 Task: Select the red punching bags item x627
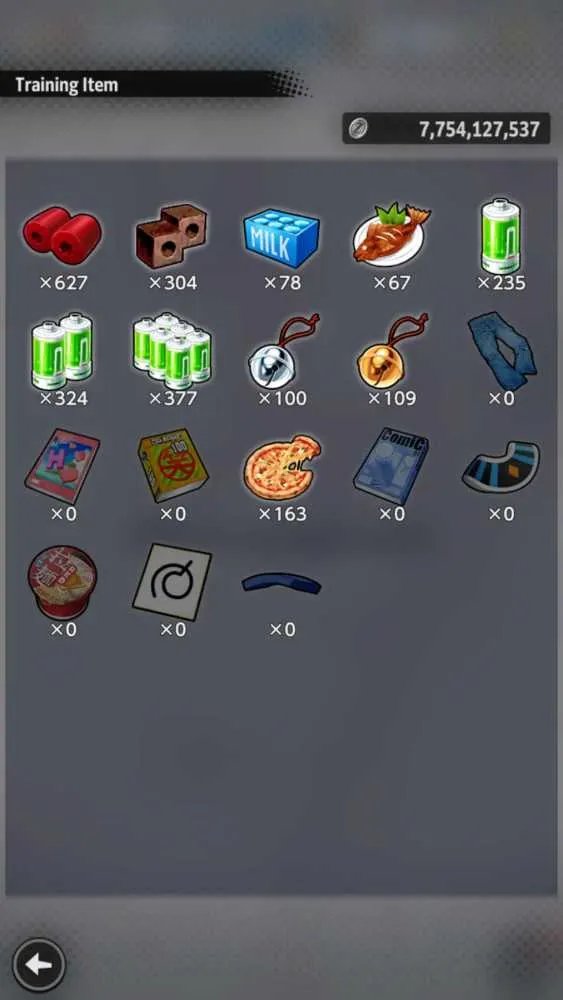pyautogui.click(x=62, y=235)
